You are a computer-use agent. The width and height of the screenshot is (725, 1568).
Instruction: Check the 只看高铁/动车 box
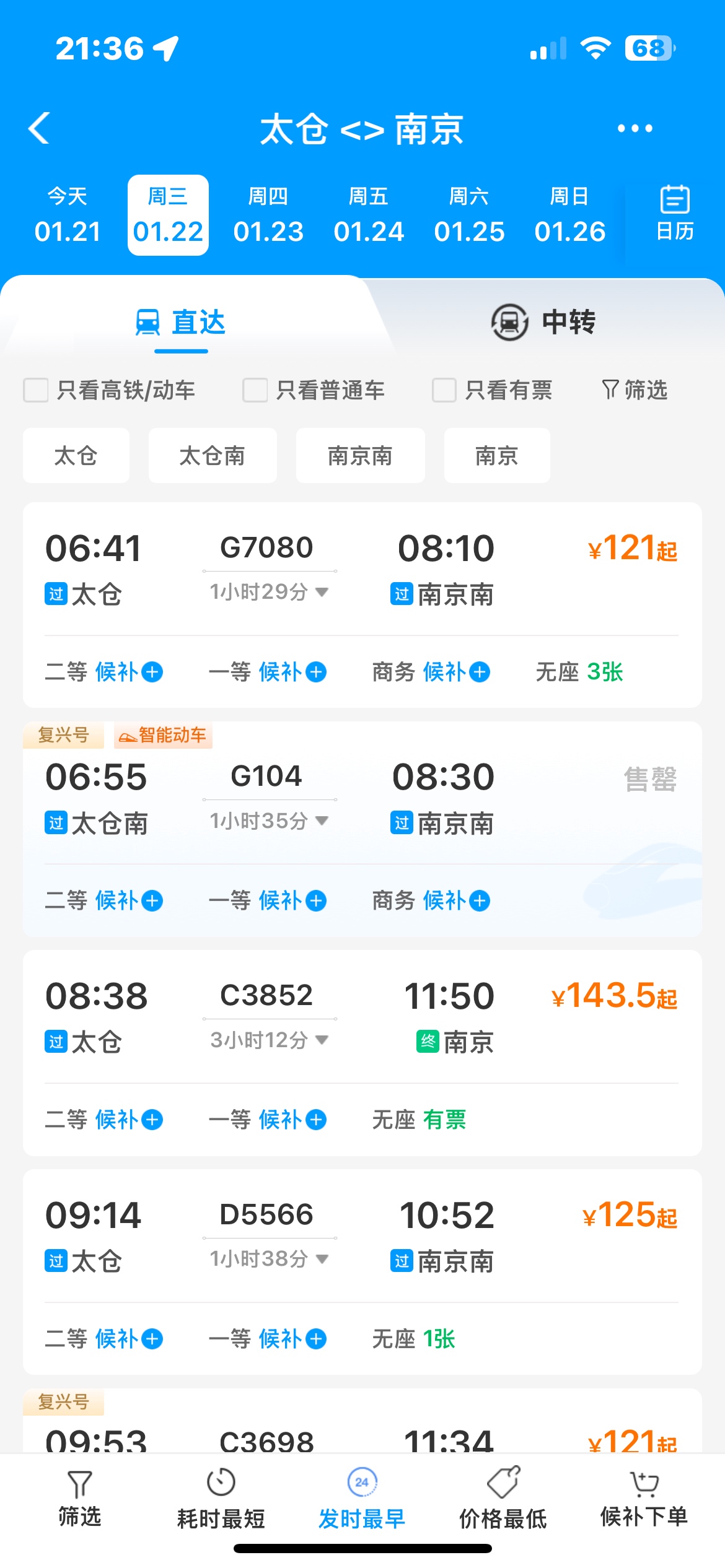click(x=36, y=390)
